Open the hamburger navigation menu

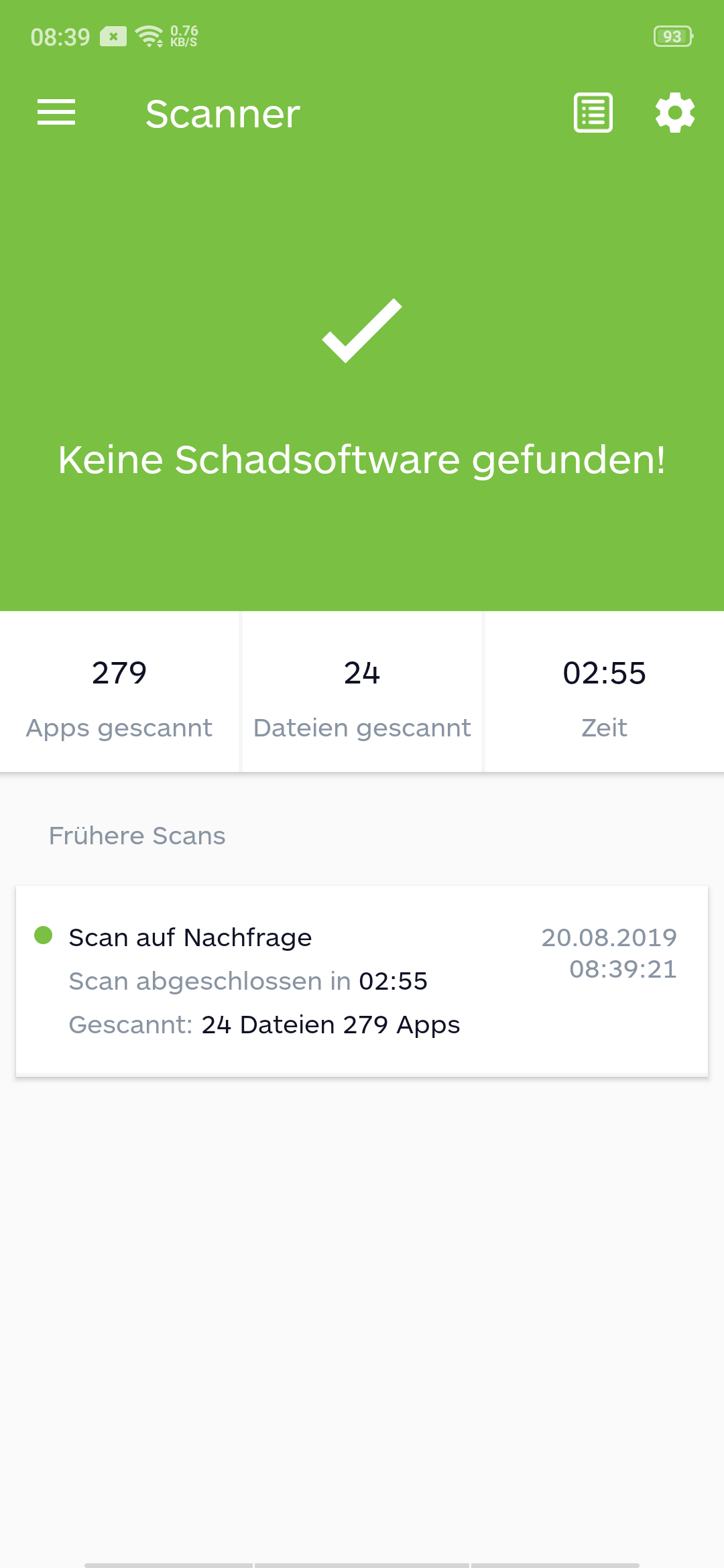click(x=56, y=113)
